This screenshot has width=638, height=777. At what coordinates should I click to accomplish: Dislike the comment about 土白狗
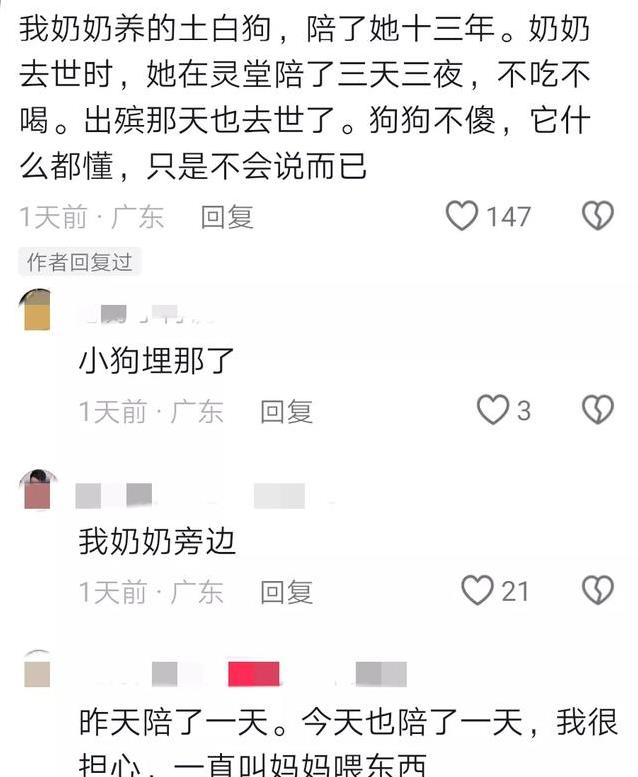click(x=598, y=216)
